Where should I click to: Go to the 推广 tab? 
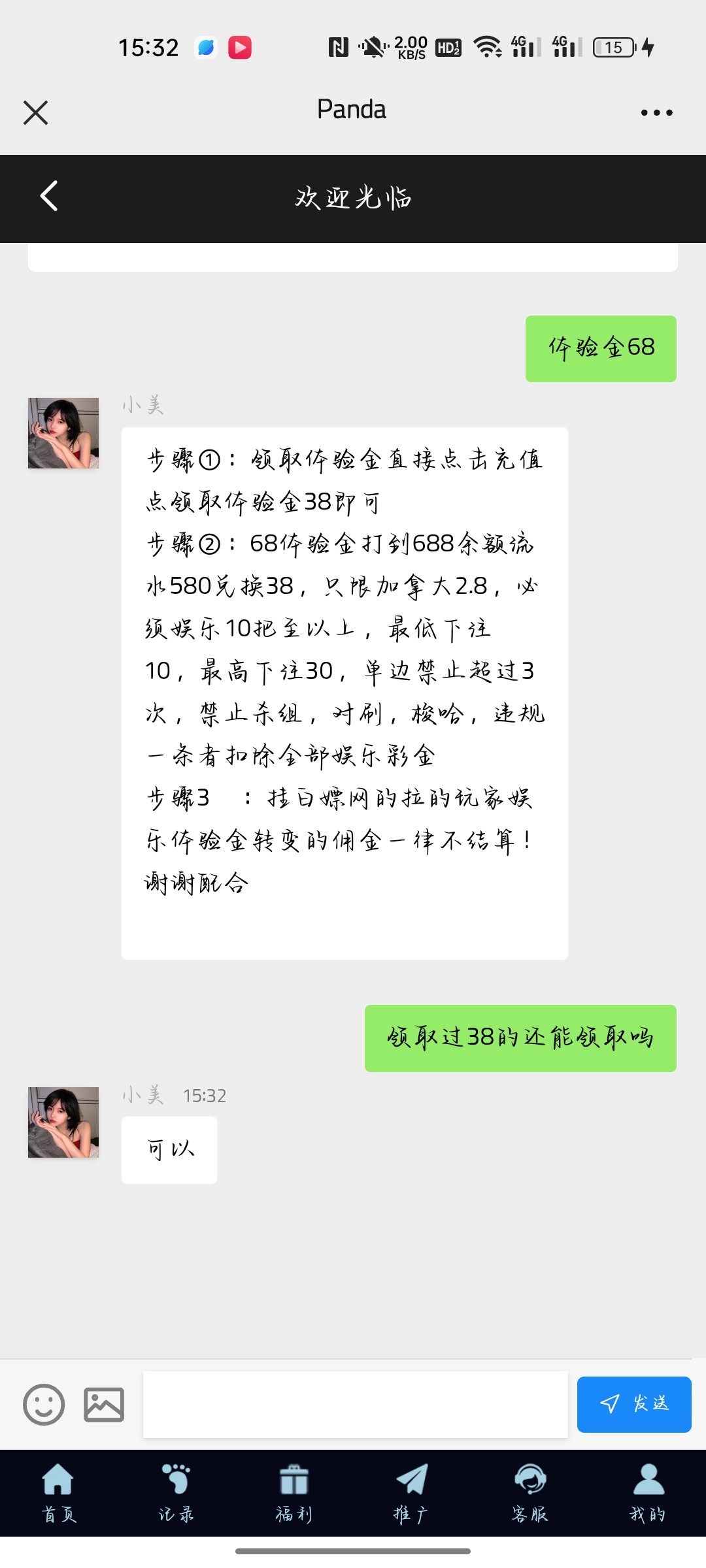411,1492
